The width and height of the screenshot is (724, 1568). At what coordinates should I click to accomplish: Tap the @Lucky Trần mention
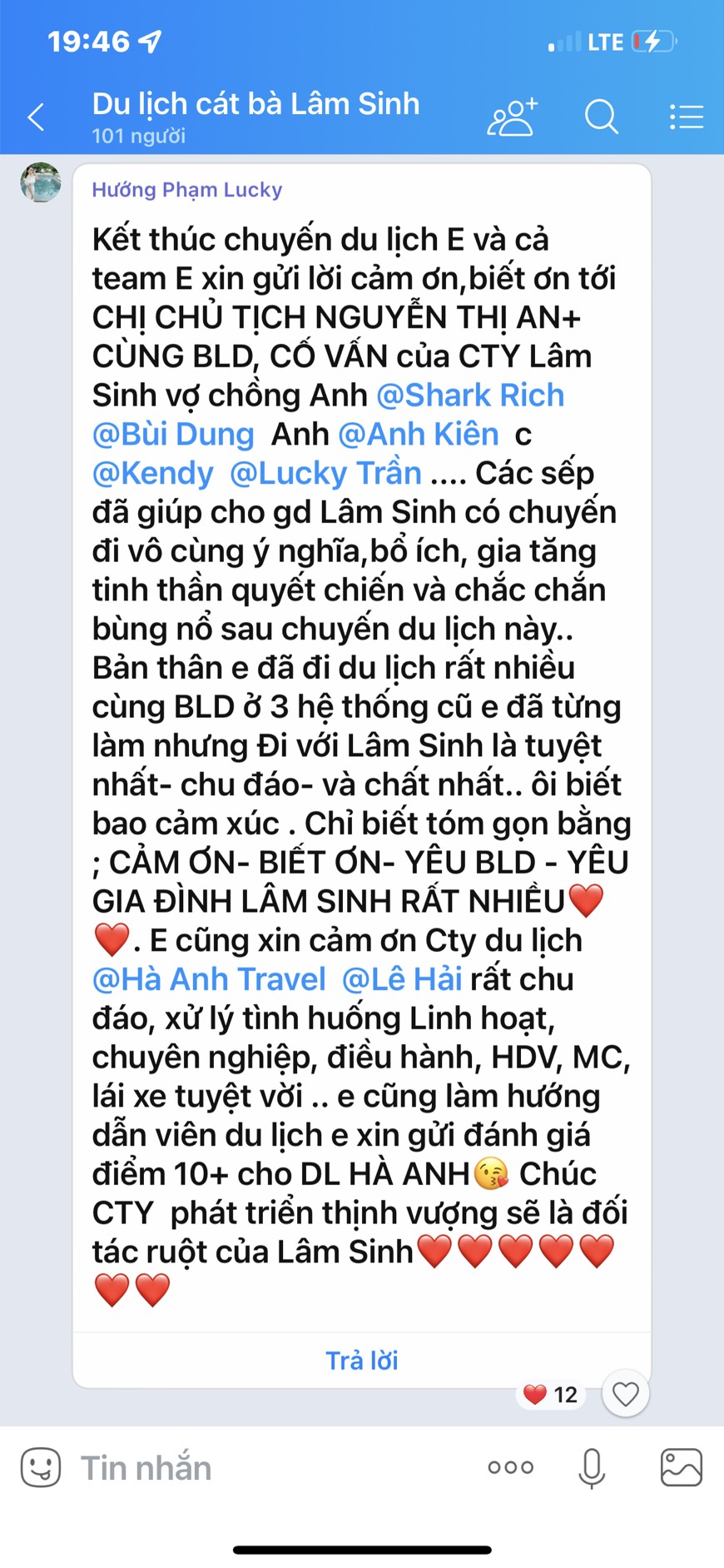[325, 473]
